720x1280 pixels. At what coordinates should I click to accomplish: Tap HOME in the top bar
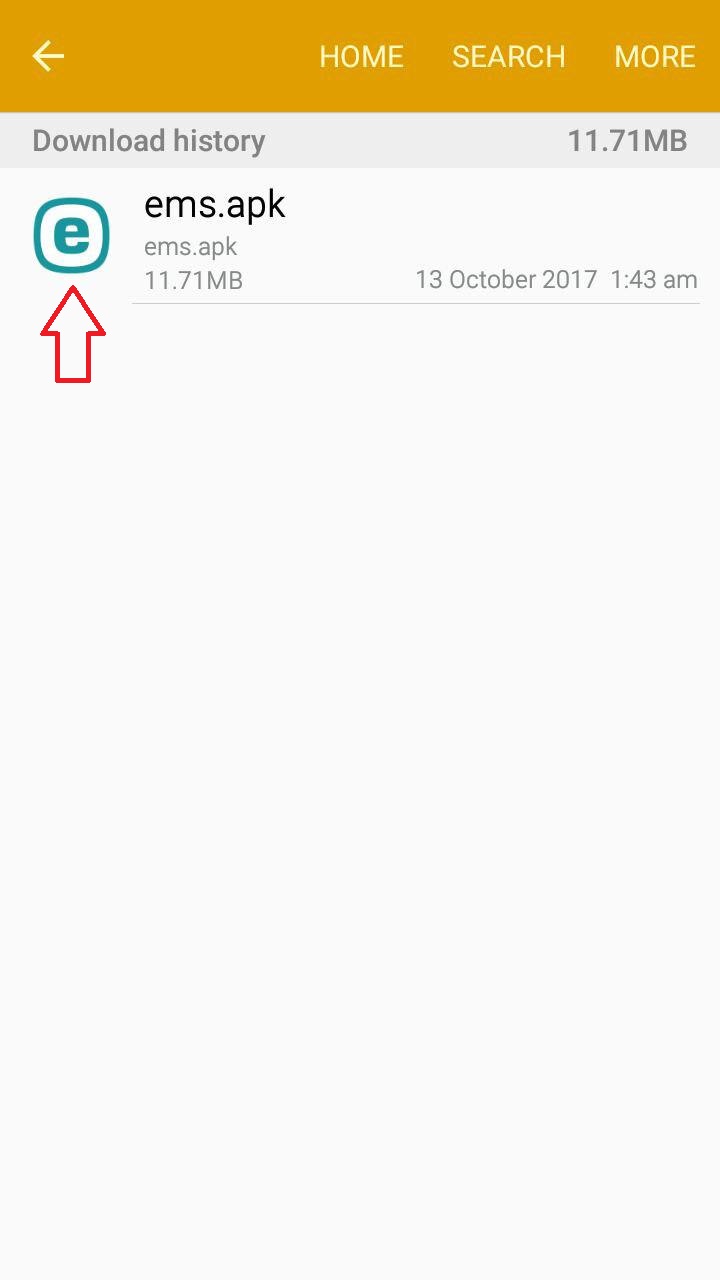(361, 56)
